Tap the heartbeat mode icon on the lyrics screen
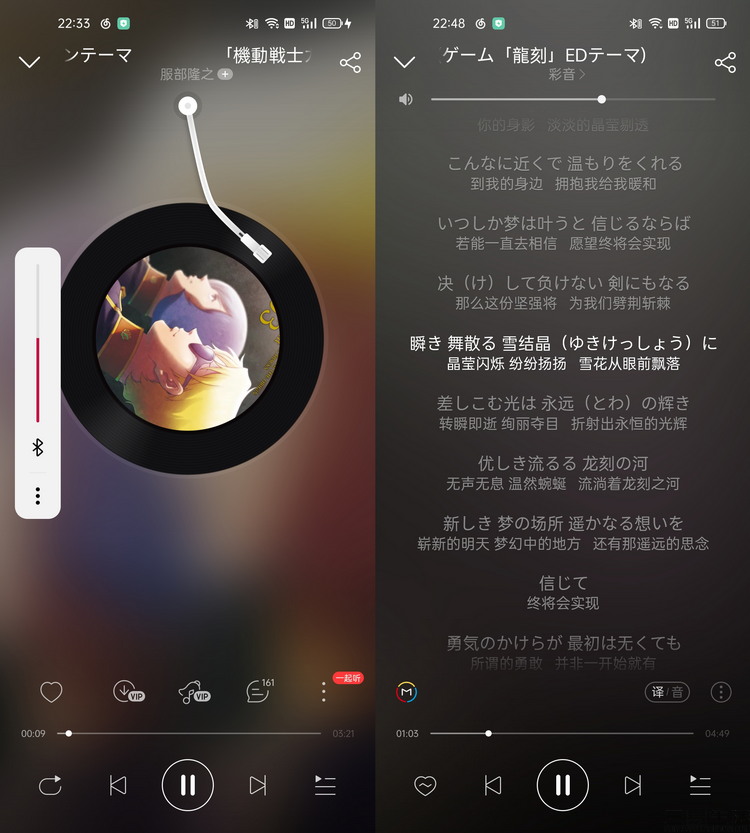Image resolution: width=750 pixels, height=833 pixels. [425, 785]
